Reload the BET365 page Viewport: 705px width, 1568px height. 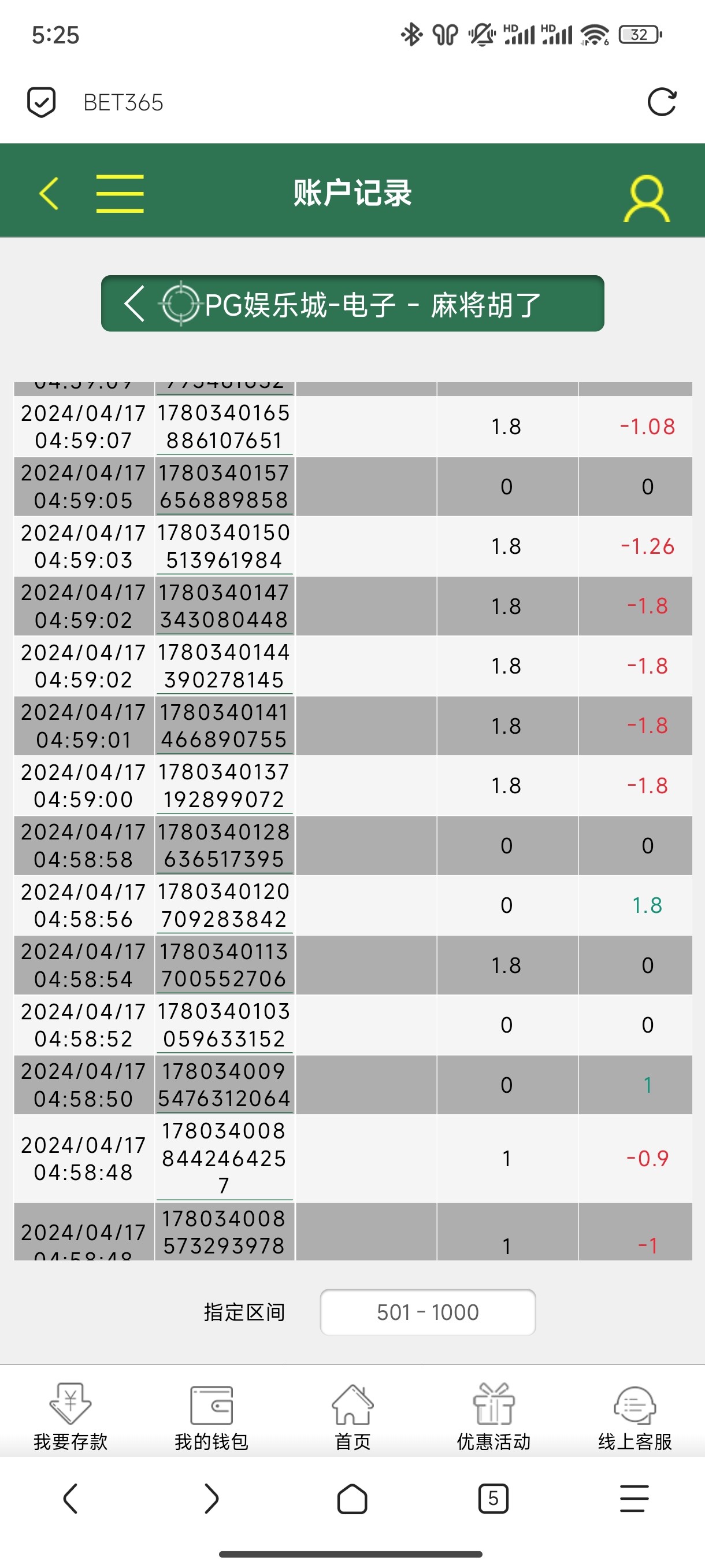click(x=662, y=102)
